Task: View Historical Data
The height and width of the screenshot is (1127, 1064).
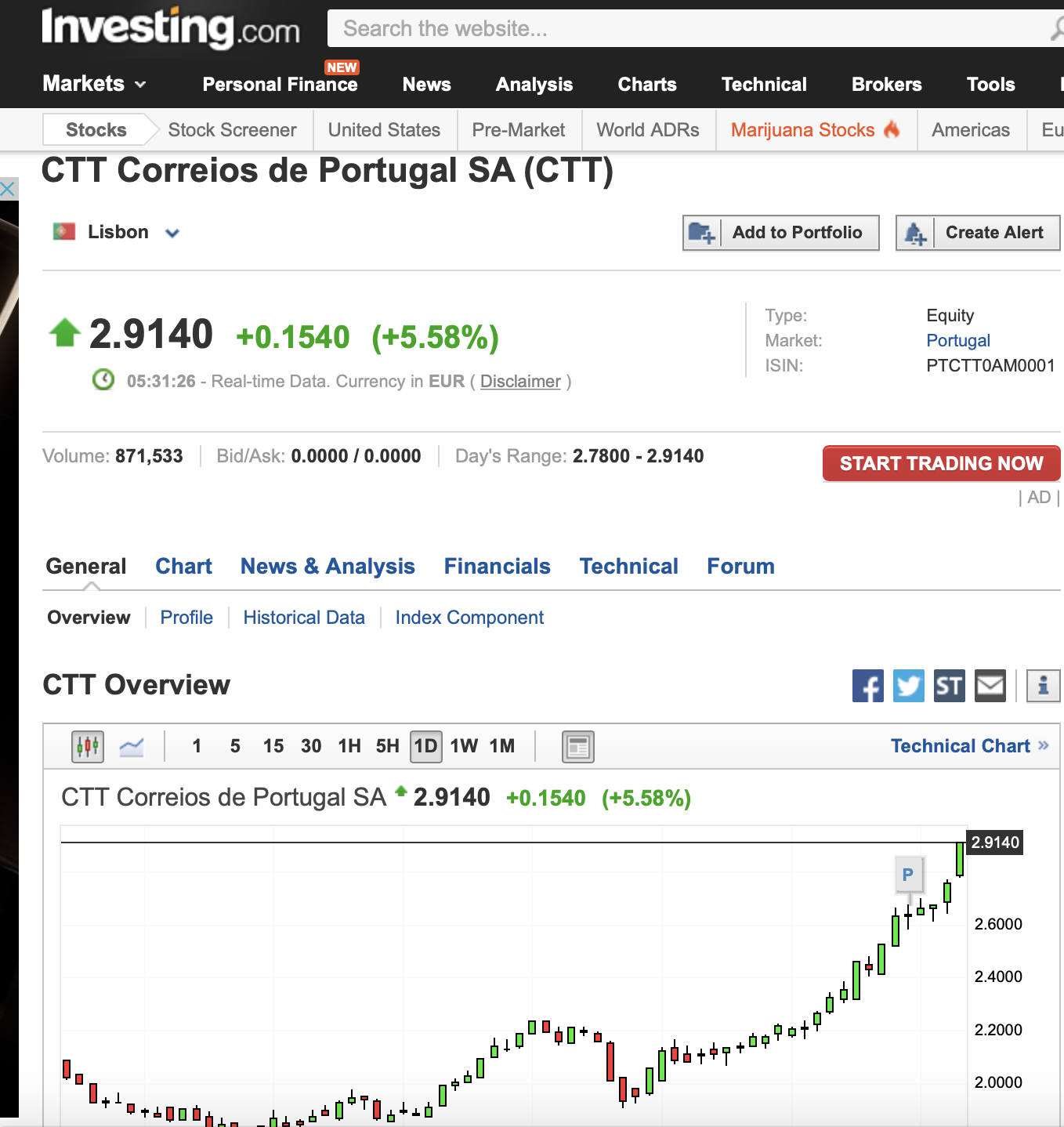Action: 304,618
